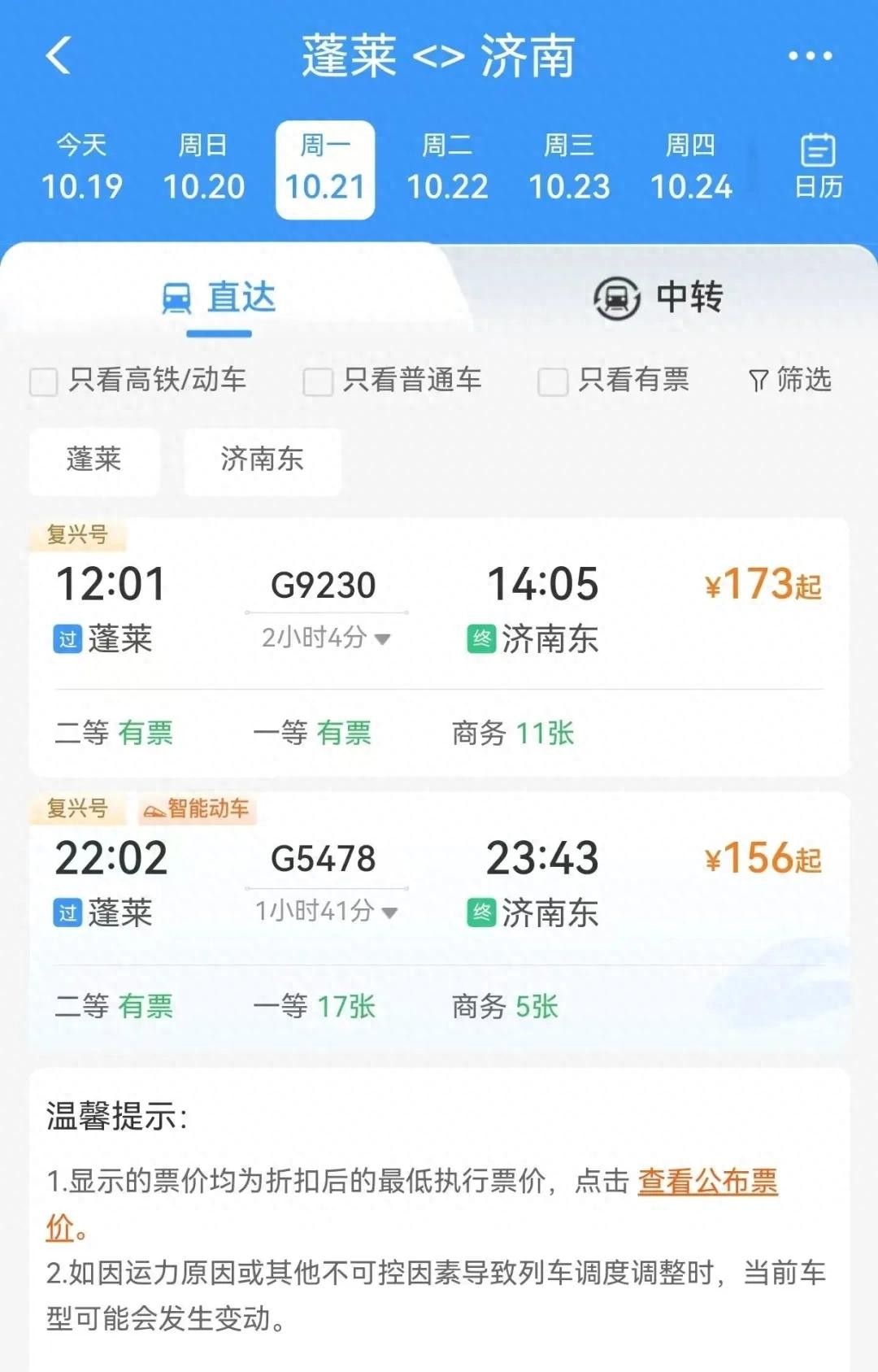Switch to the 直达 tab
Viewport: 878px width, 1372px height.
(219, 298)
